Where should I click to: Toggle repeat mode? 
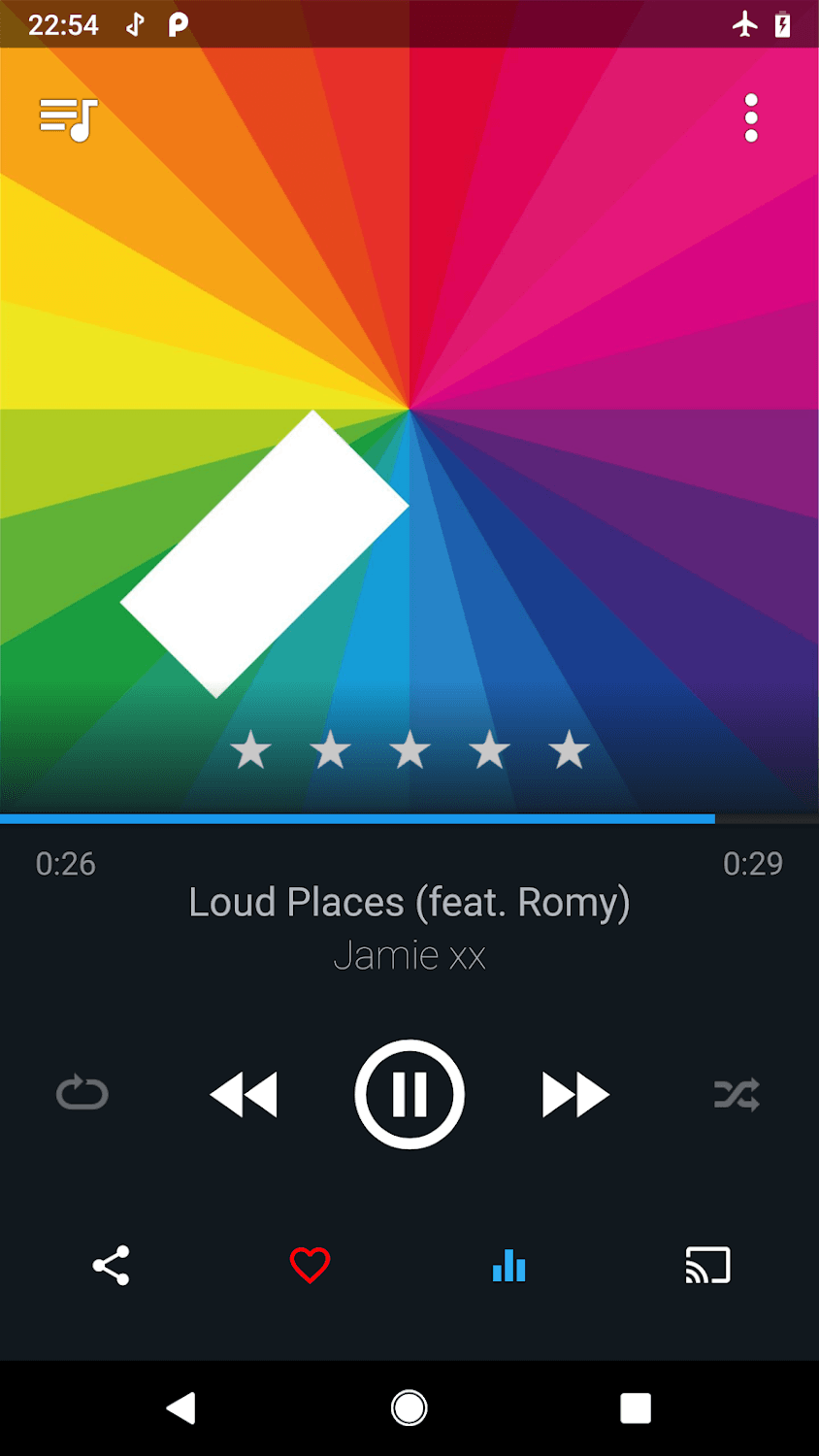click(x=82, y=1094)
